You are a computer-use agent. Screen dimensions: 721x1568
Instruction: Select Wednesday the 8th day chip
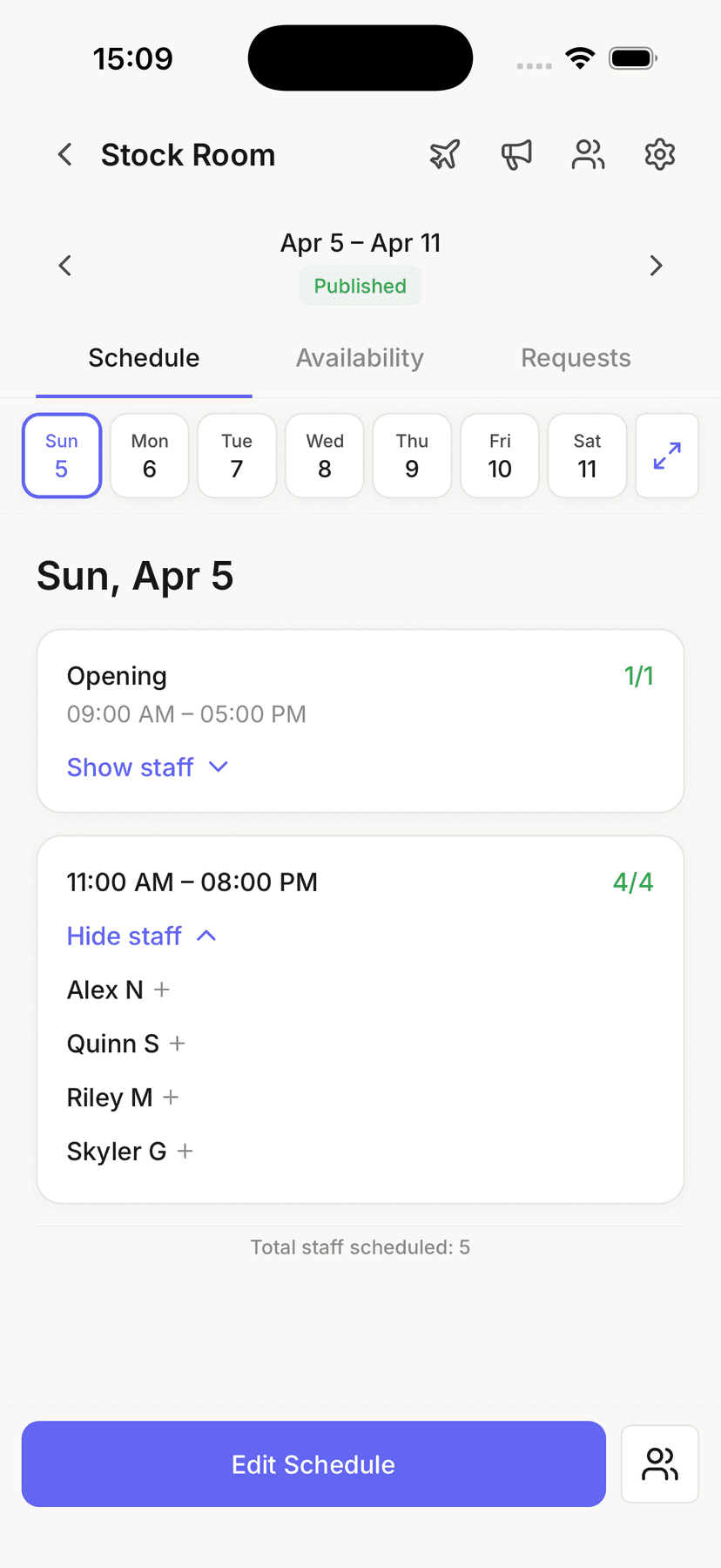tap(324, 455)
